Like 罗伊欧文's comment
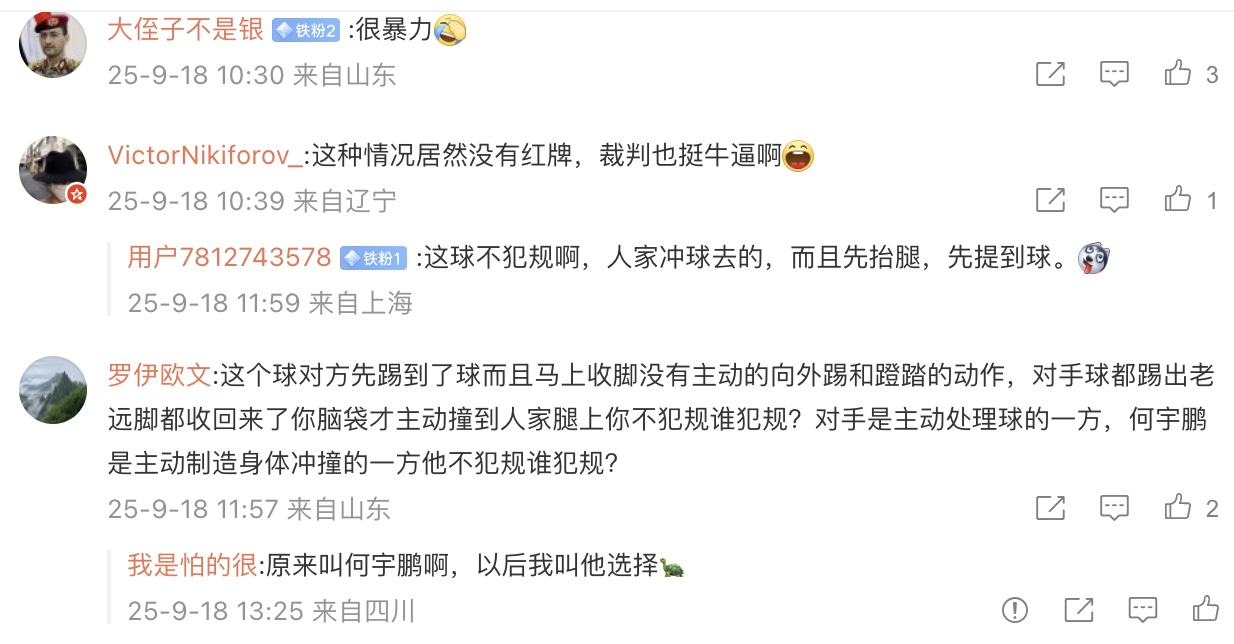 pos(1178,507)
